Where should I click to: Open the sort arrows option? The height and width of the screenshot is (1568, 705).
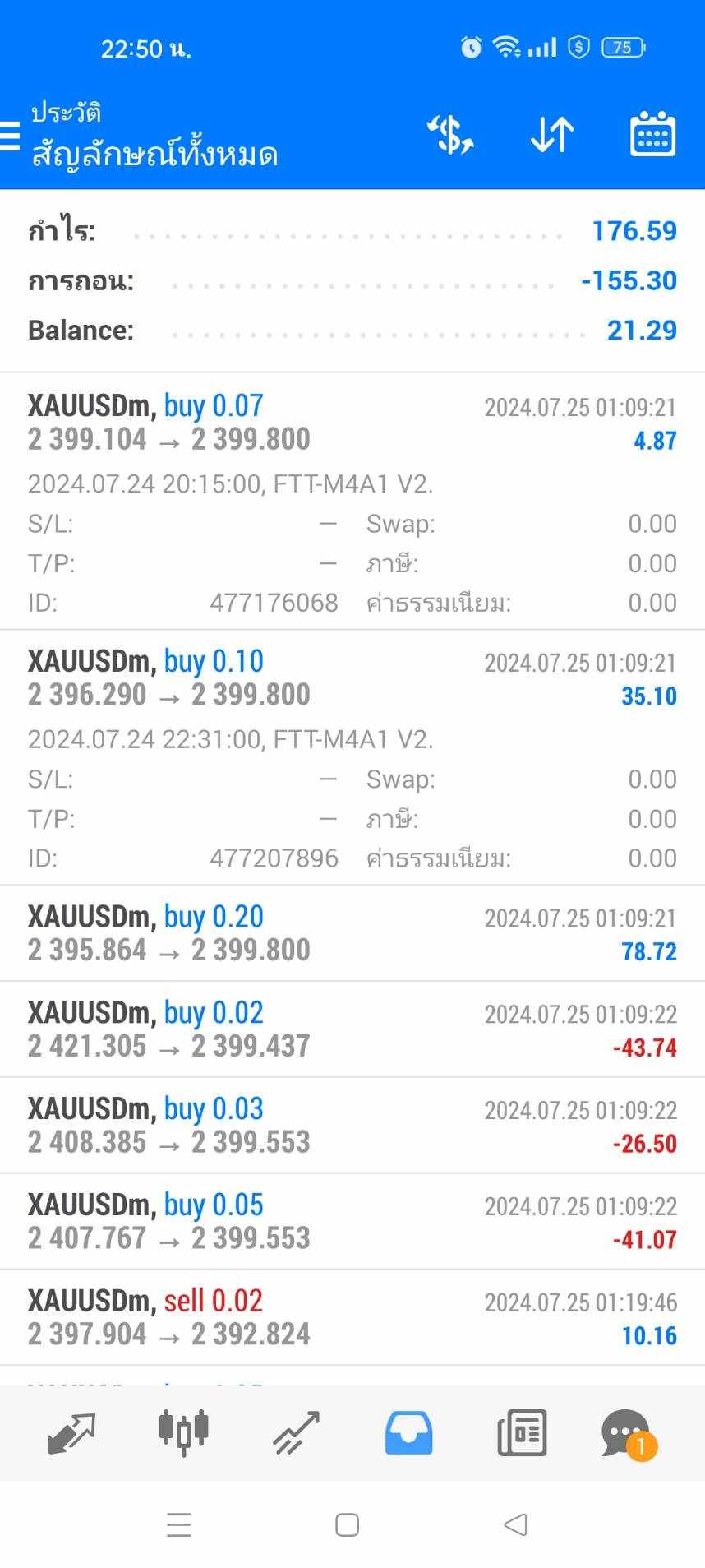(x=552, y=135)
